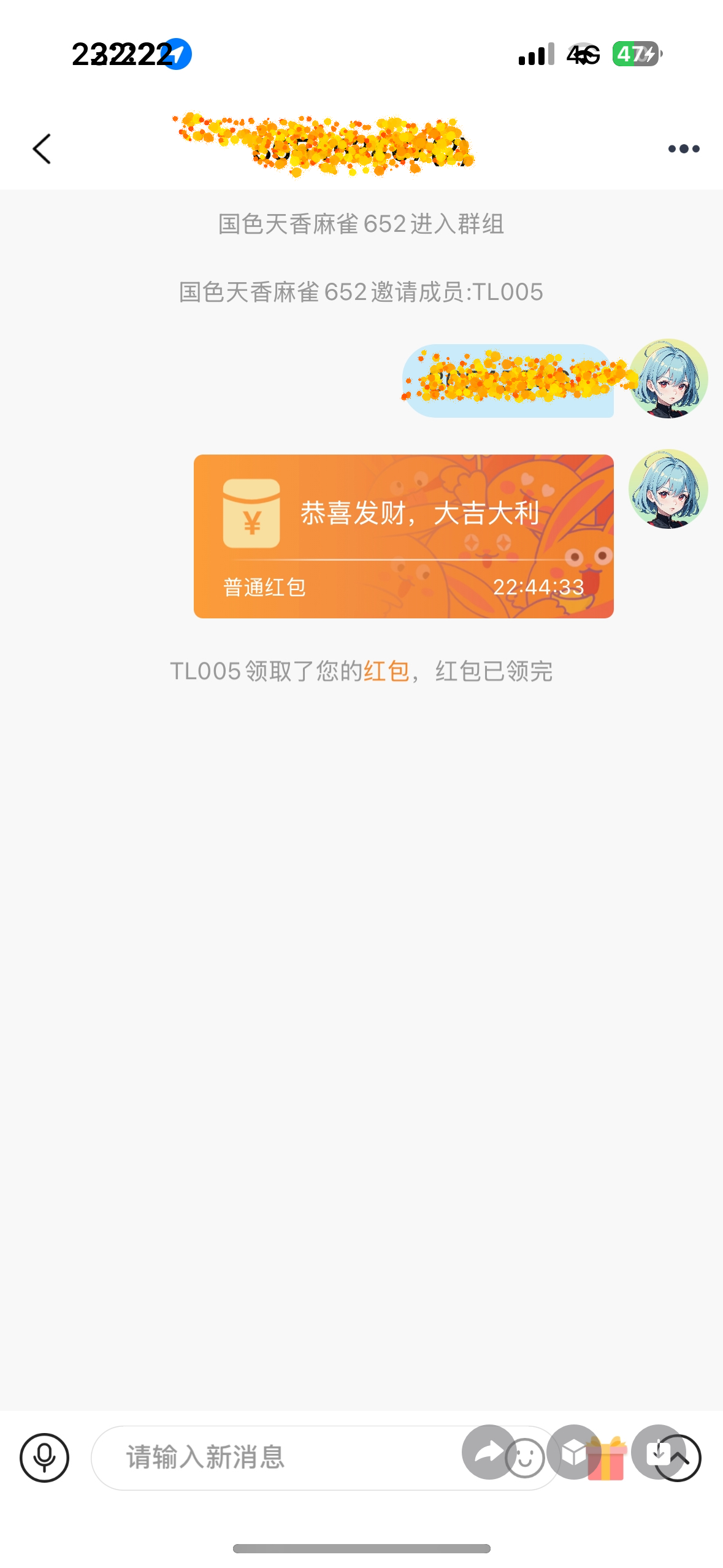Tap the grey share arrow button
Viewport: 723px width, 1568px height.
click(488, 1451)
